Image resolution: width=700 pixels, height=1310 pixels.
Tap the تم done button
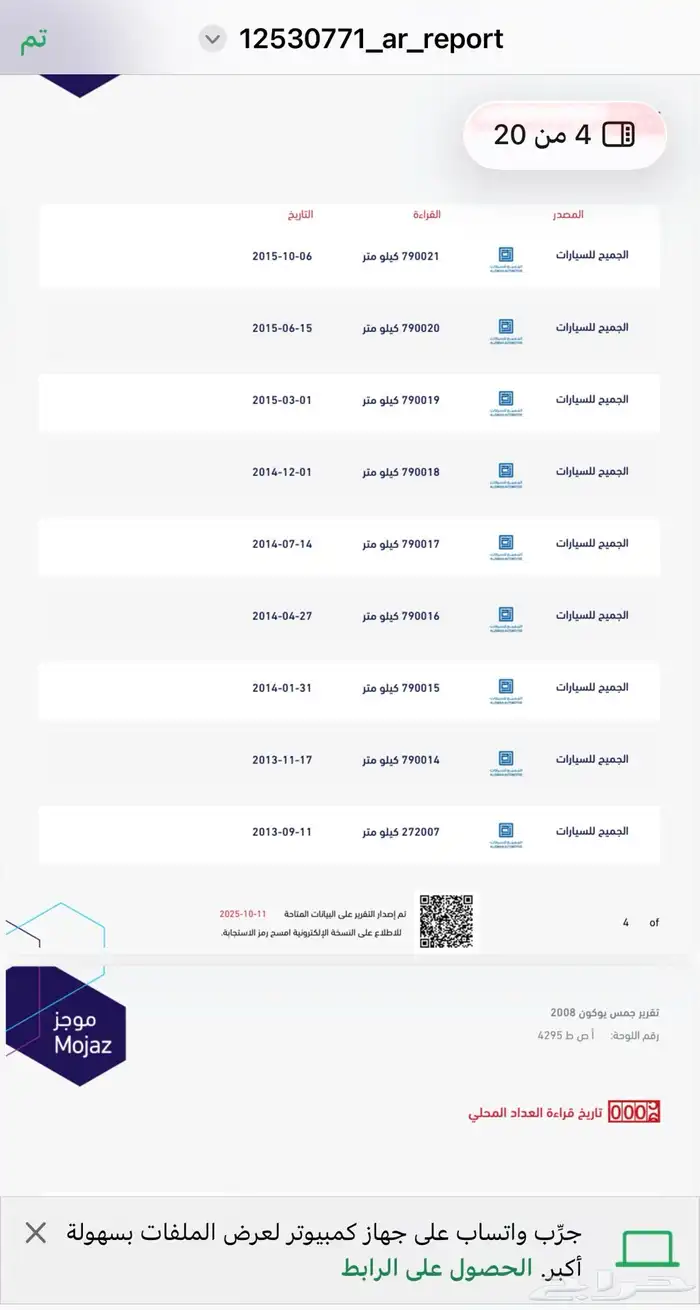(x=34, y=41)
